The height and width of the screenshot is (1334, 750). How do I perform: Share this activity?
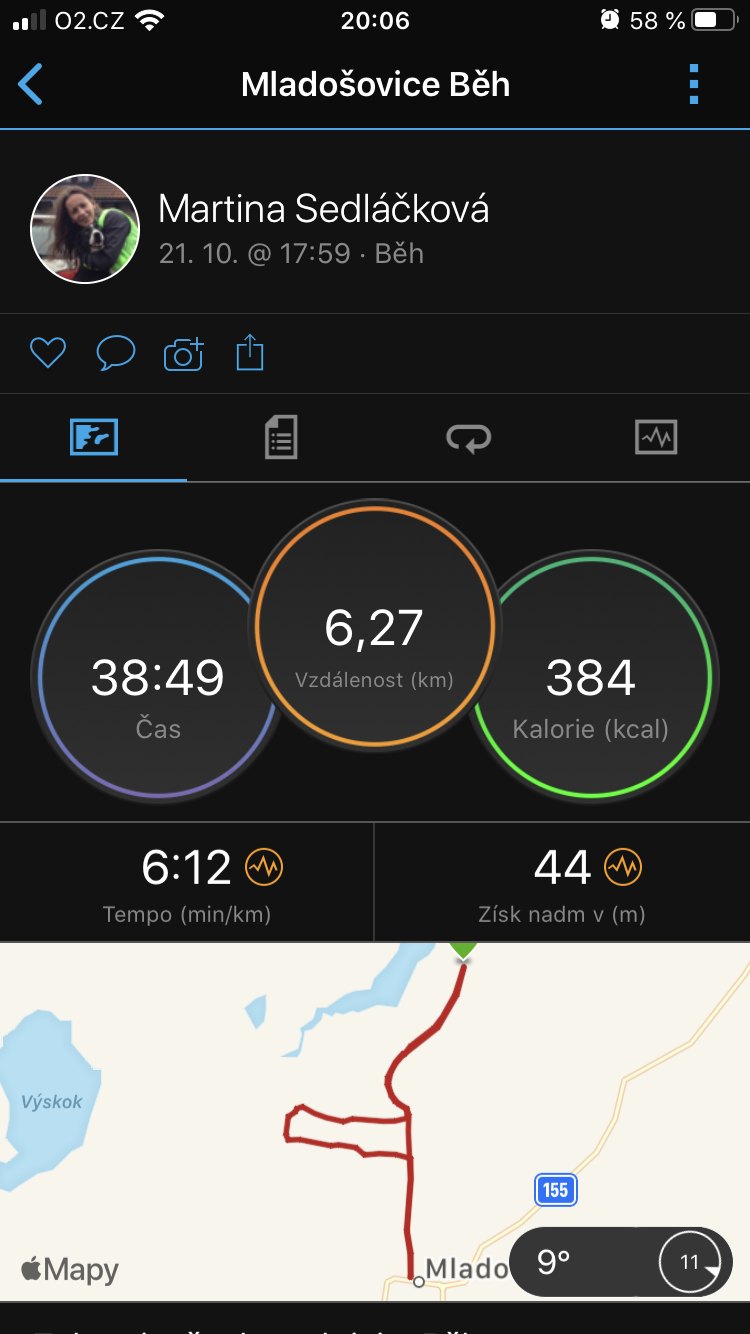pyautogui.click(x=250, y=353)
